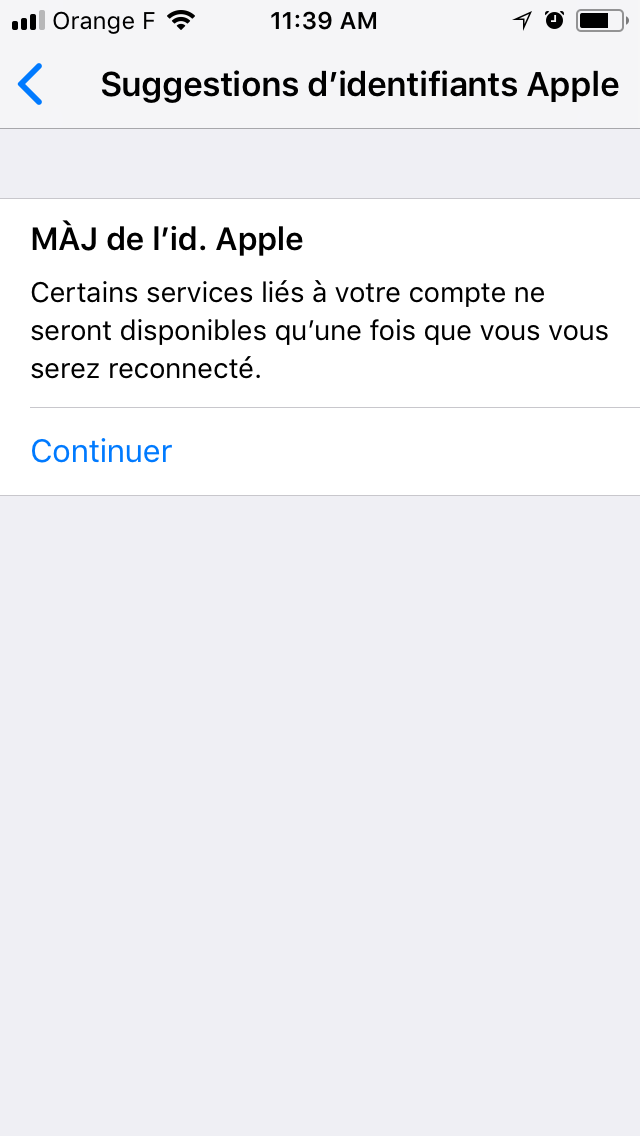Go back using the top-left arrow
The height and width of the screenshot is (1136, 640).
coord(30,85)
